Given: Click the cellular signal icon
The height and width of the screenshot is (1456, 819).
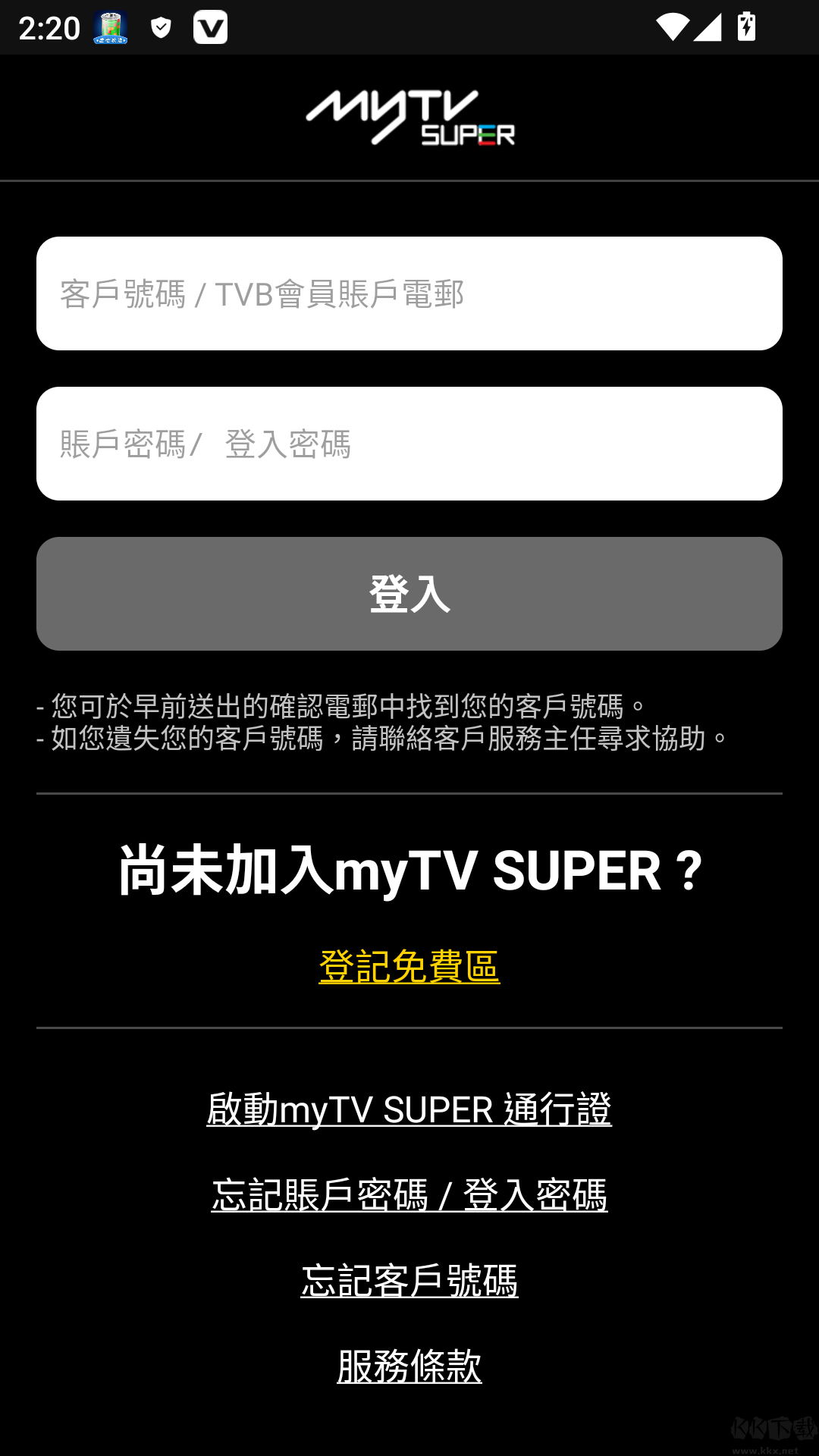Looking at the screenshot, I should 707,27.
